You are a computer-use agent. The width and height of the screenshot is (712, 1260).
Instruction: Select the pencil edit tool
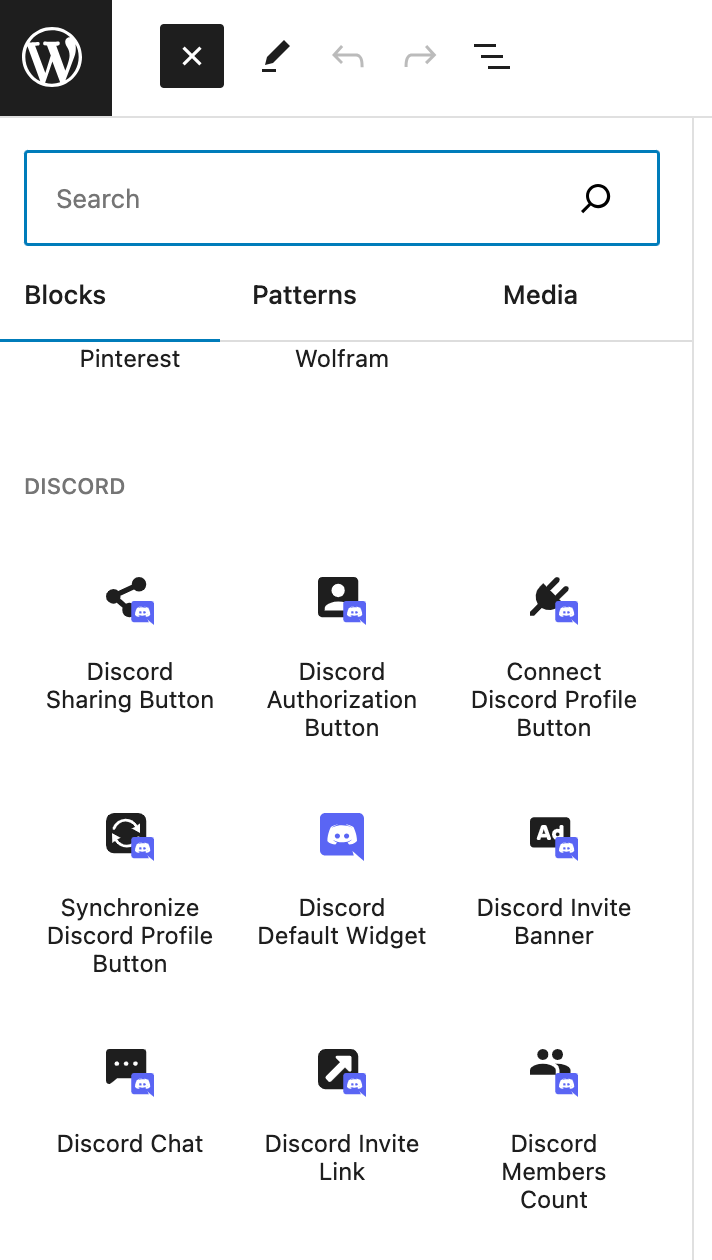pyautogui.click(x=276, y=56)
